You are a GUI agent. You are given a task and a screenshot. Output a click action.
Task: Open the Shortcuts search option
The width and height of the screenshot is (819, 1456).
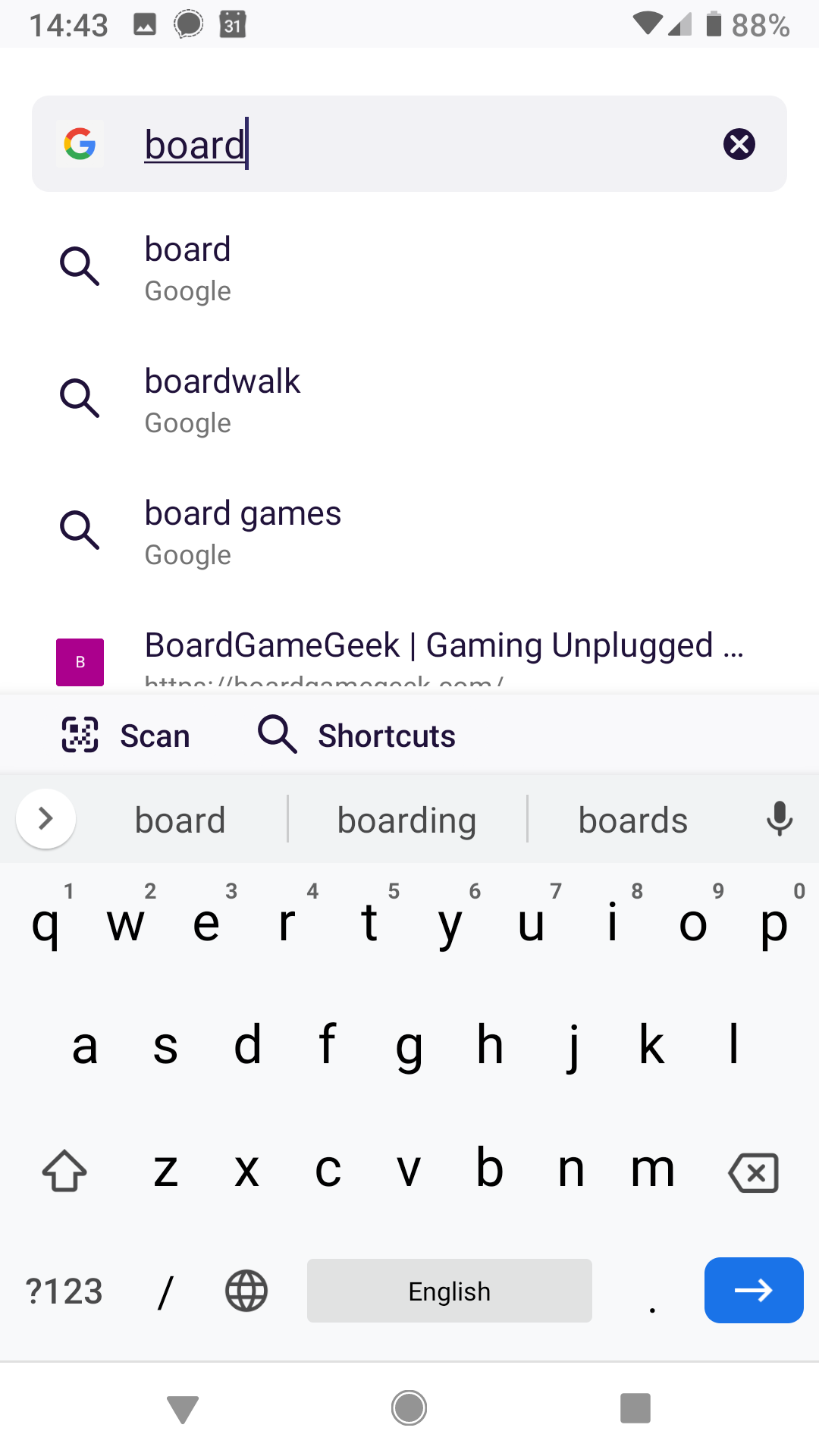356,734
